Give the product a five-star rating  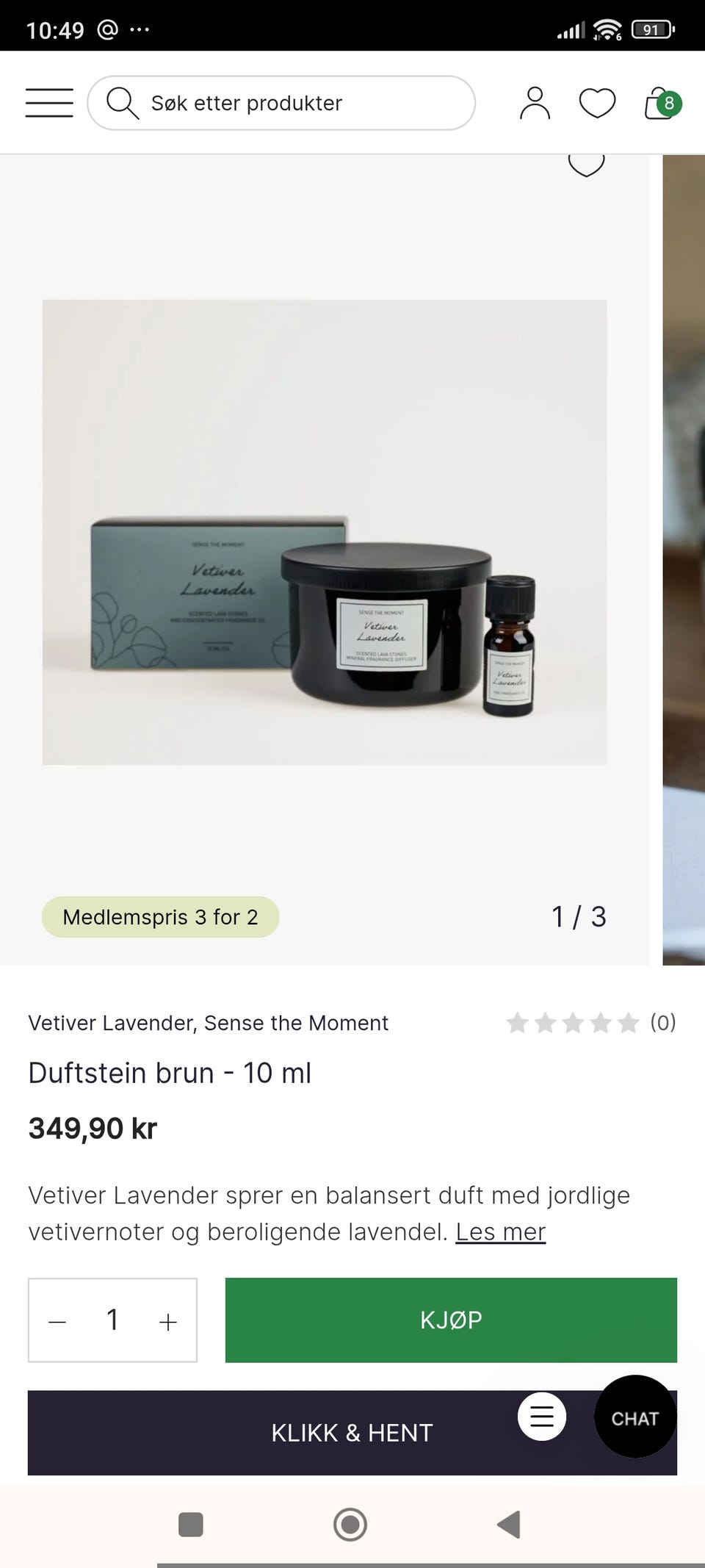(x=628, y=1023)
